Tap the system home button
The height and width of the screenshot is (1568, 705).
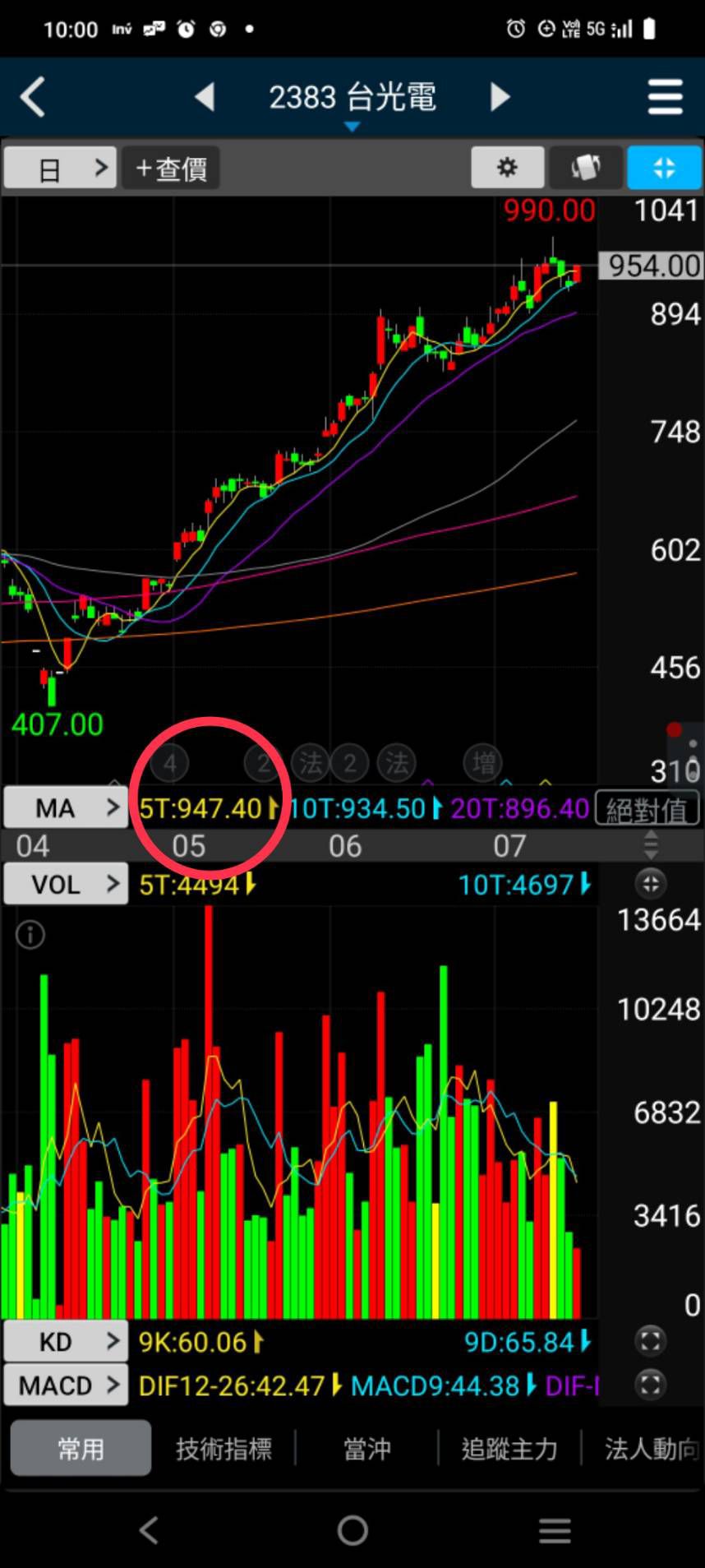pyautogui.click(x=352, y=1530)
